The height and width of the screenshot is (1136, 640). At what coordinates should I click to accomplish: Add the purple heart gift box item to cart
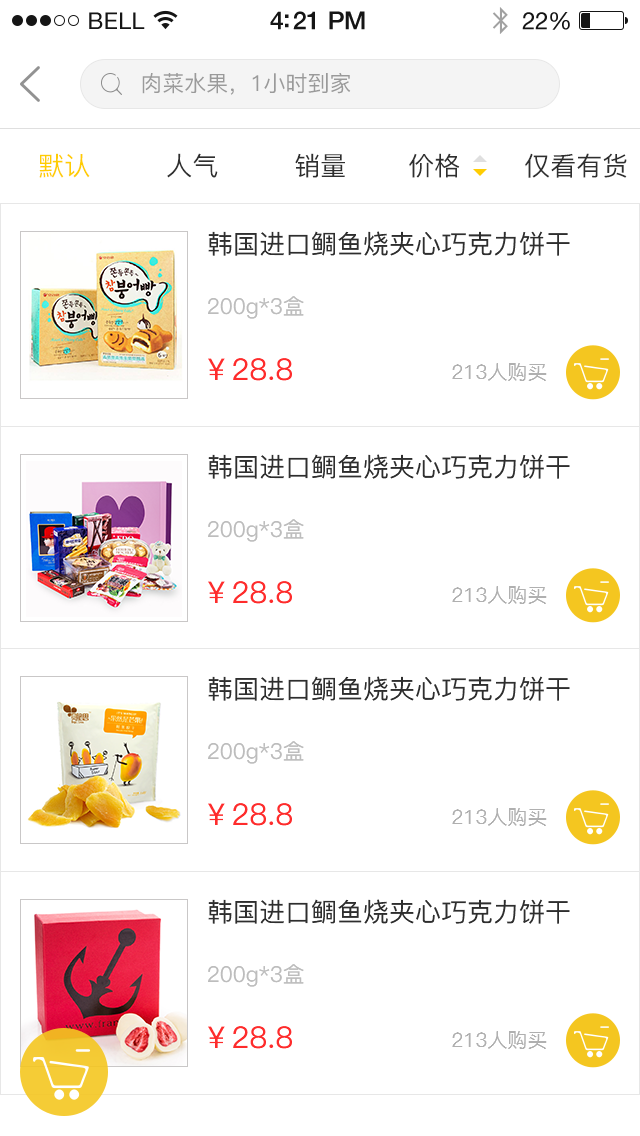pos(593,596)
